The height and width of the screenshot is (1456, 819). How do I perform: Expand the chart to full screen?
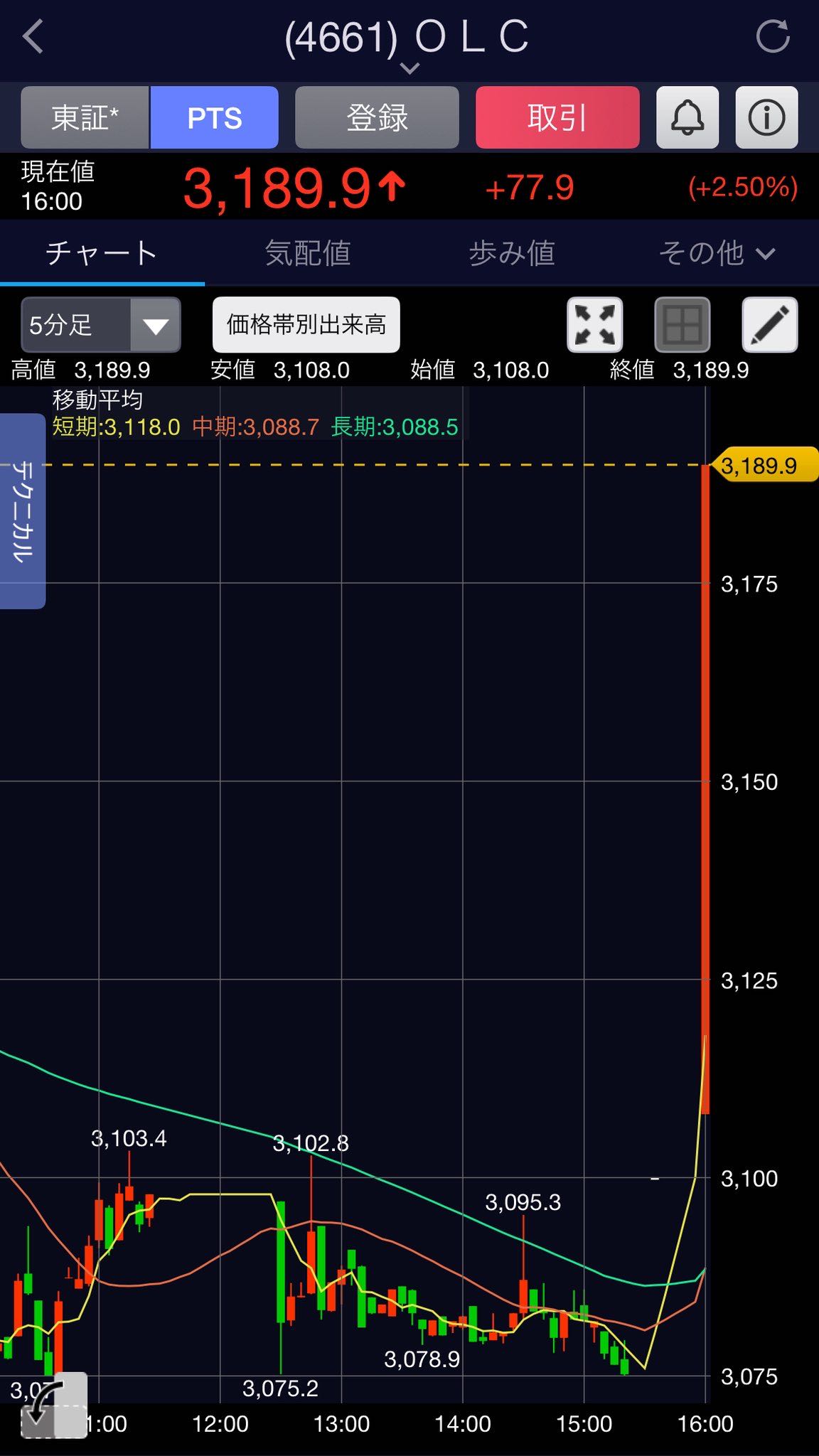(595, 325)
